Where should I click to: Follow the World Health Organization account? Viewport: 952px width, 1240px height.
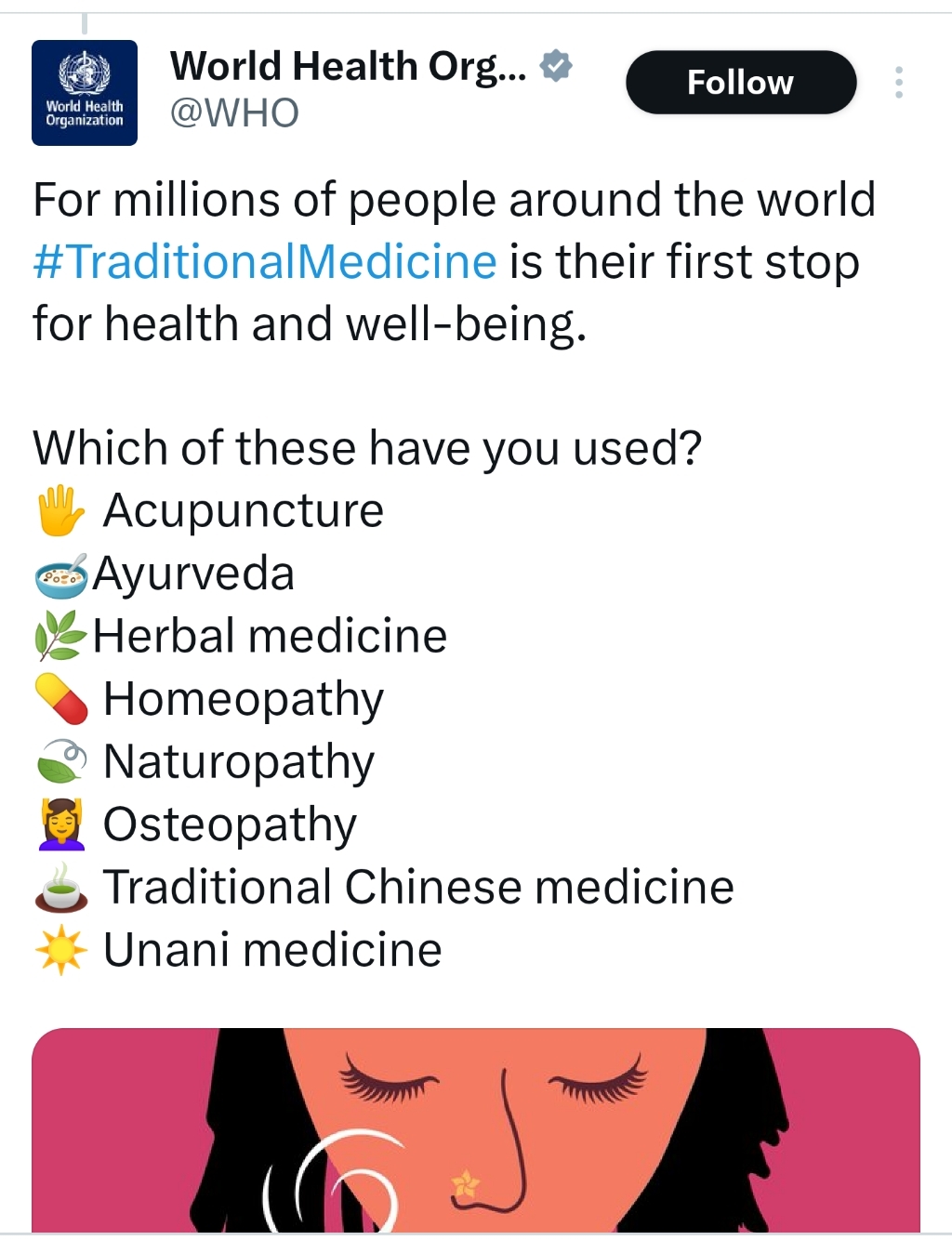point(740,83)
